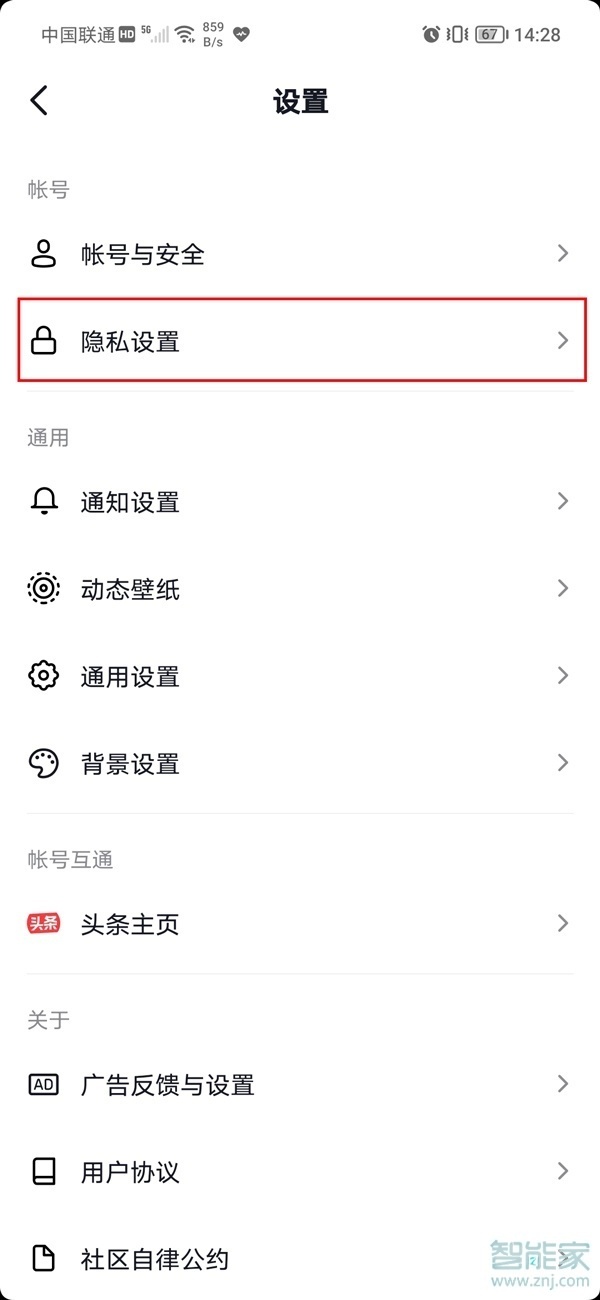This screenshot has height=1300, width=600.
Task: Open 帐号与安全 settings
Action: click(x=300, y=254)
